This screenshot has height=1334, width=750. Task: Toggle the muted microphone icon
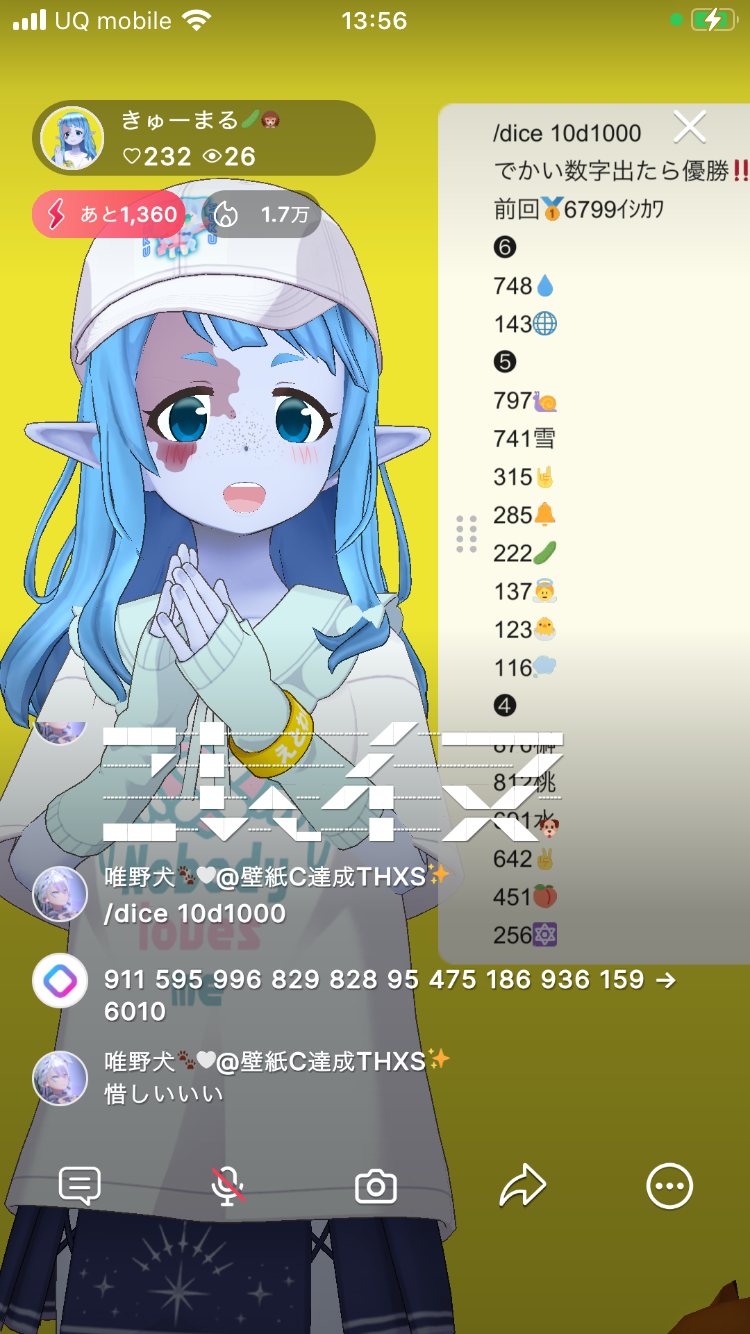tap(228, 1186)
